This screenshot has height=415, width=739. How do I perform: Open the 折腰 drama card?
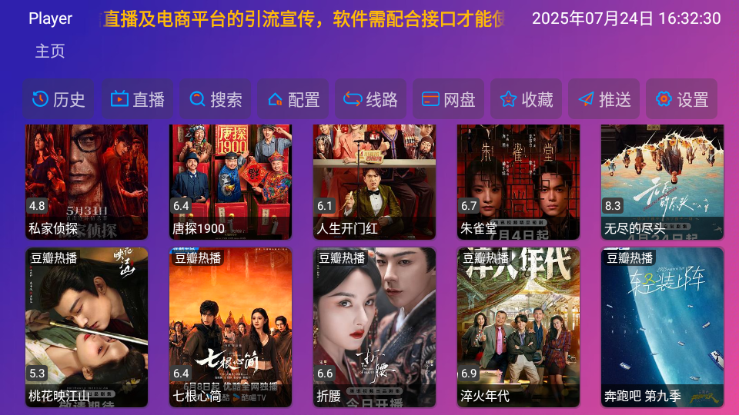pyautogui.click(x=374, y=326)
